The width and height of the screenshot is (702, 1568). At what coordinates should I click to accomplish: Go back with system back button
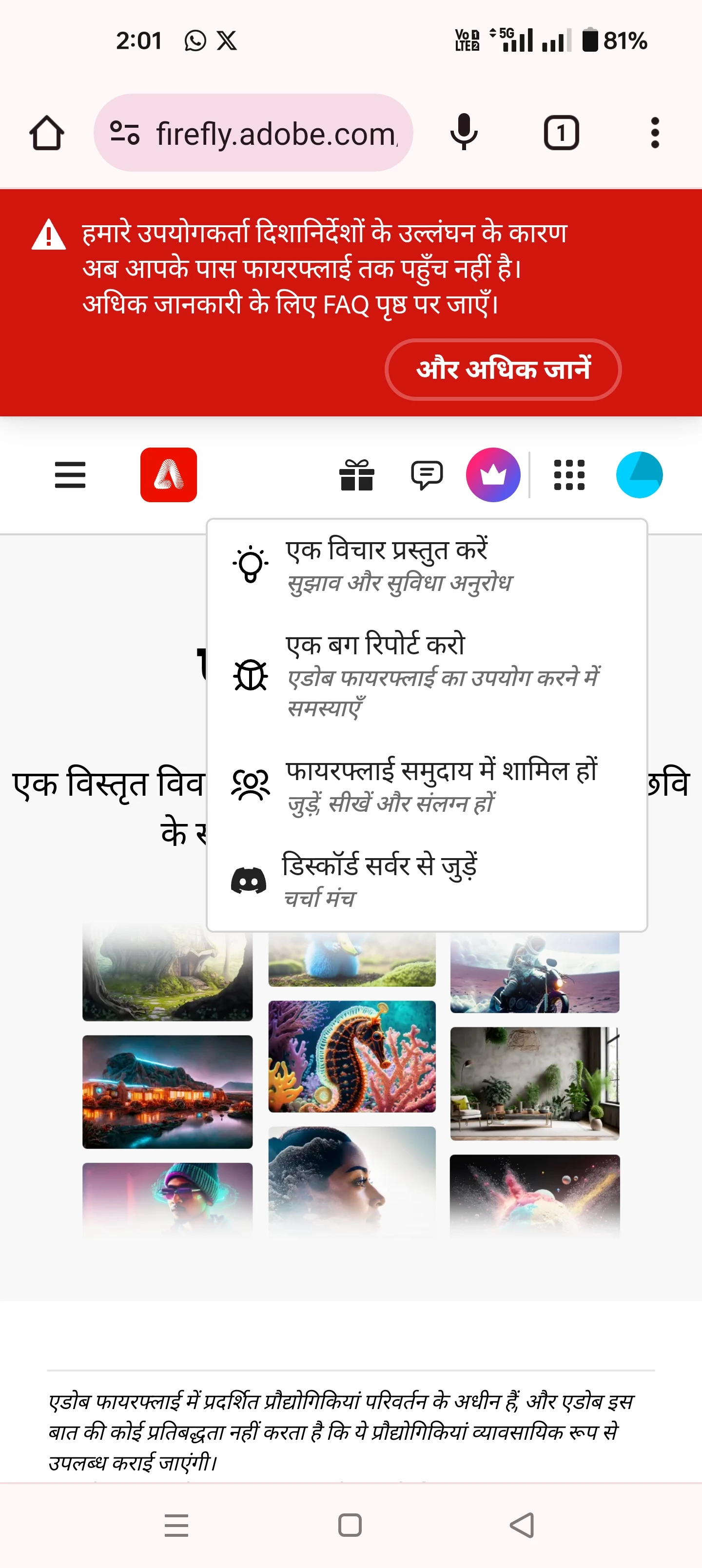click(522, 1526)
